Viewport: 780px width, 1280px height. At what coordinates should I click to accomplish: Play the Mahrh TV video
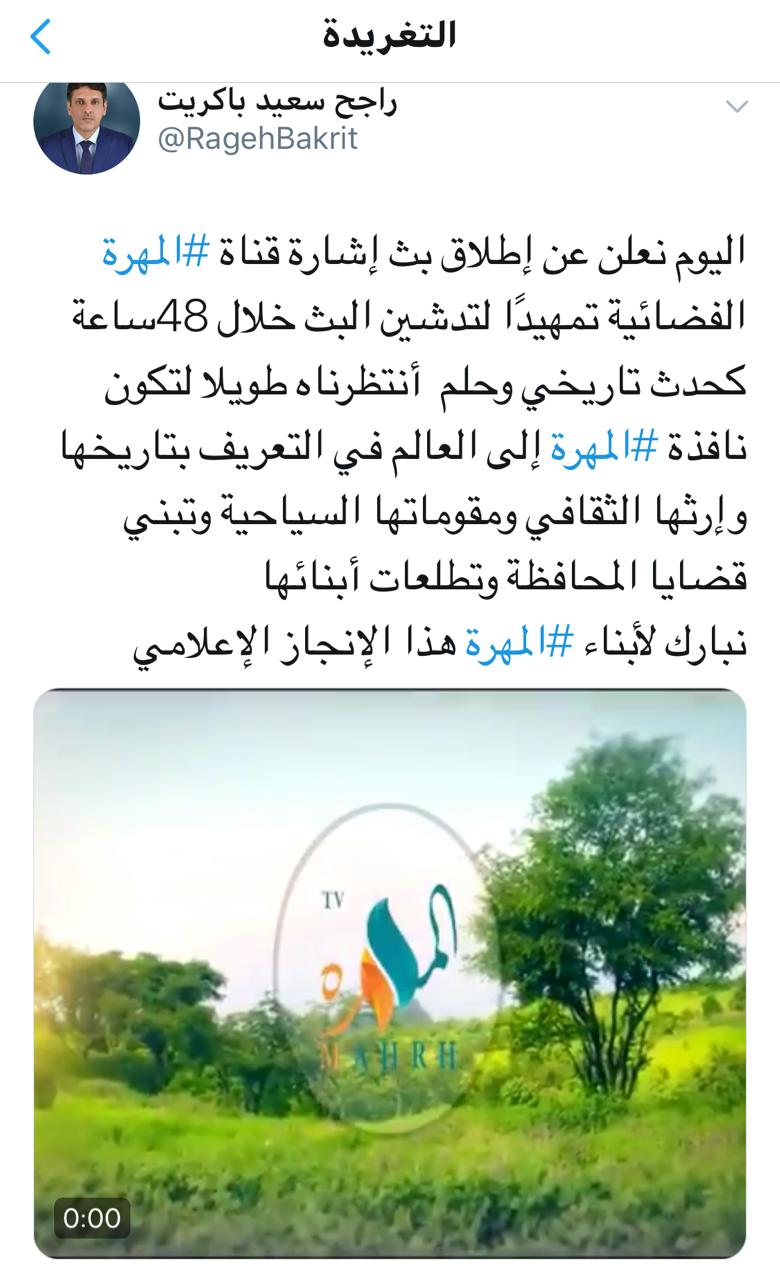pyautogui.click(x=390, y=973)
